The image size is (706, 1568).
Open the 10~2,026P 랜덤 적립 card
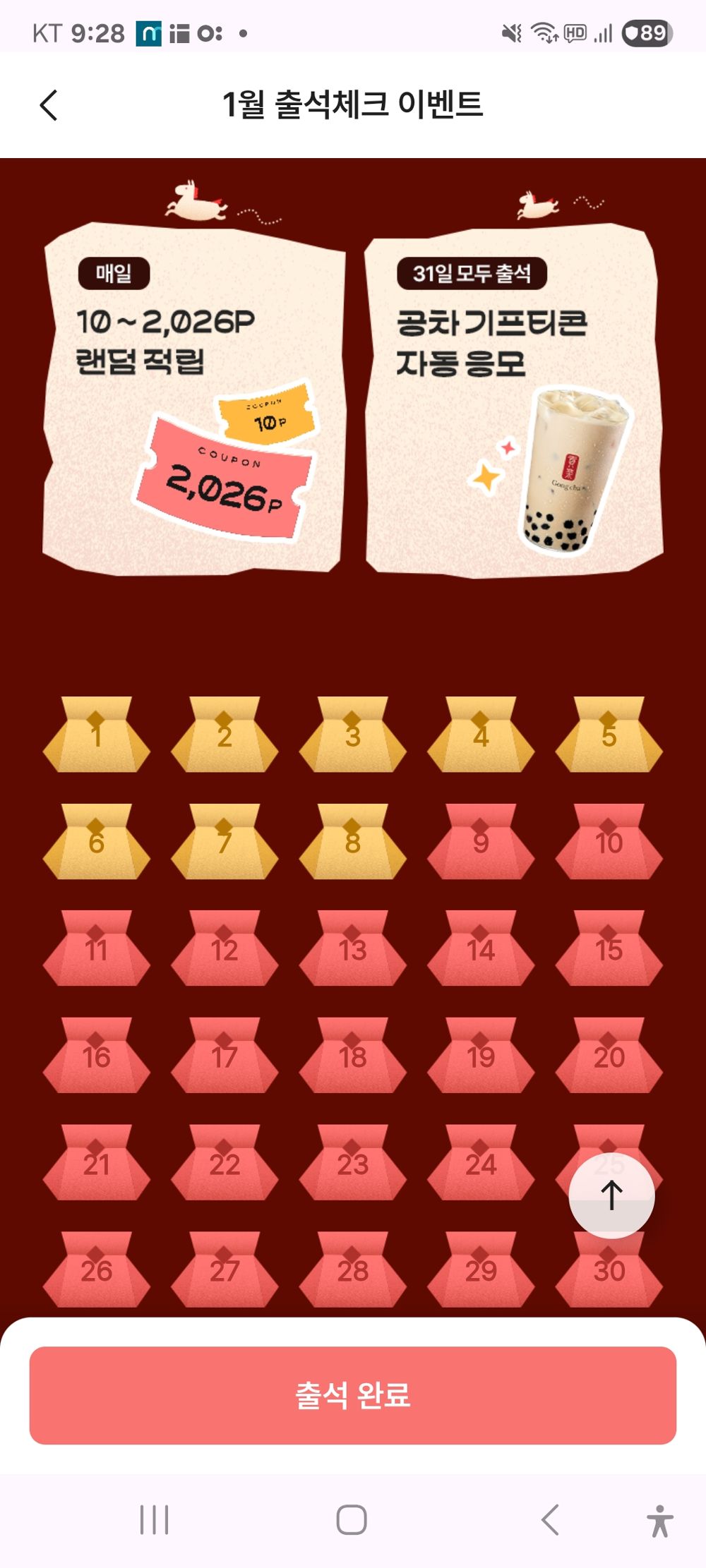coord(193,399)
